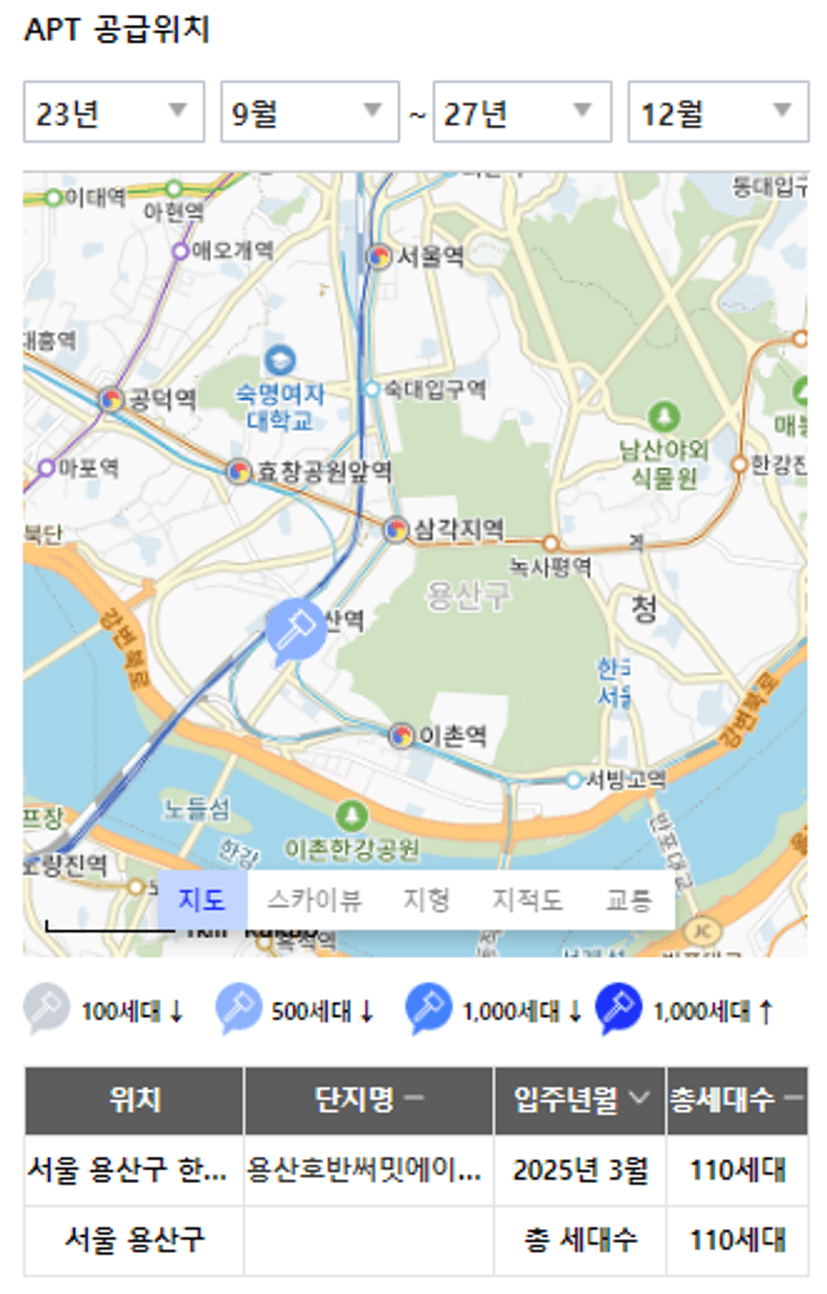Enable the 교통 traffic layer

tap(628, 899)
